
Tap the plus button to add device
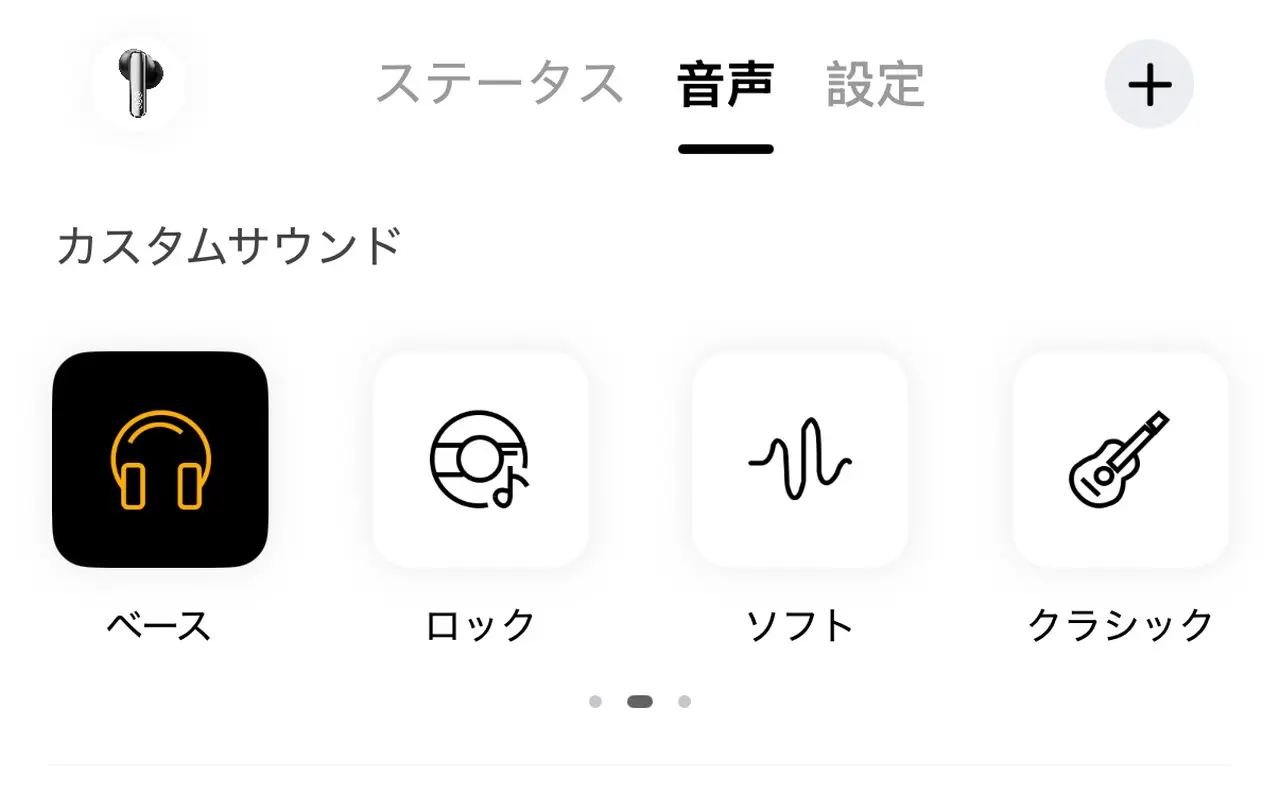(x=1149, y=84)
